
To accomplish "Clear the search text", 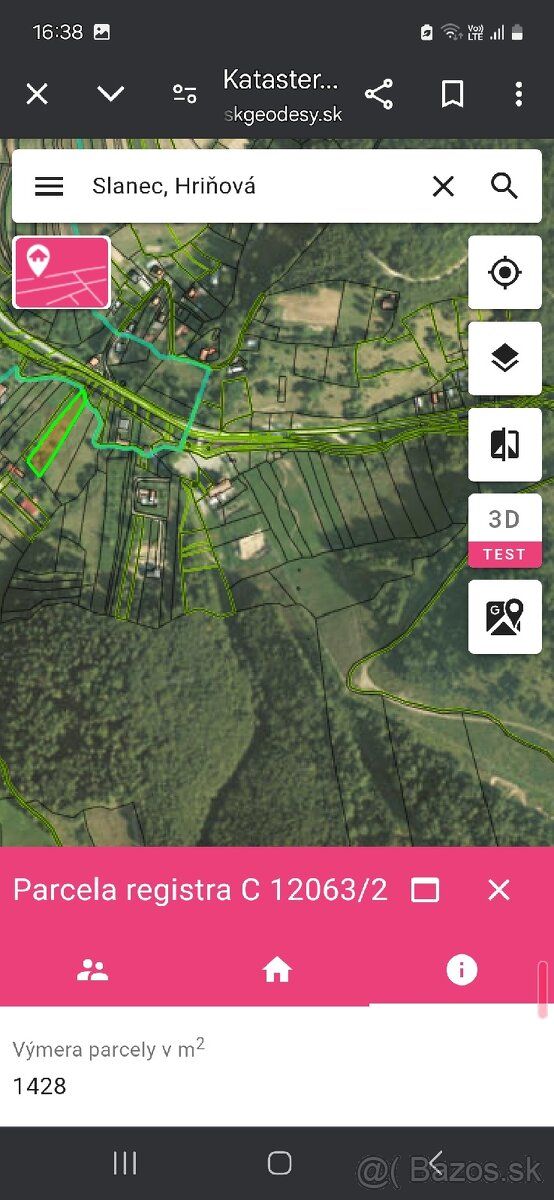I will 443,186.
